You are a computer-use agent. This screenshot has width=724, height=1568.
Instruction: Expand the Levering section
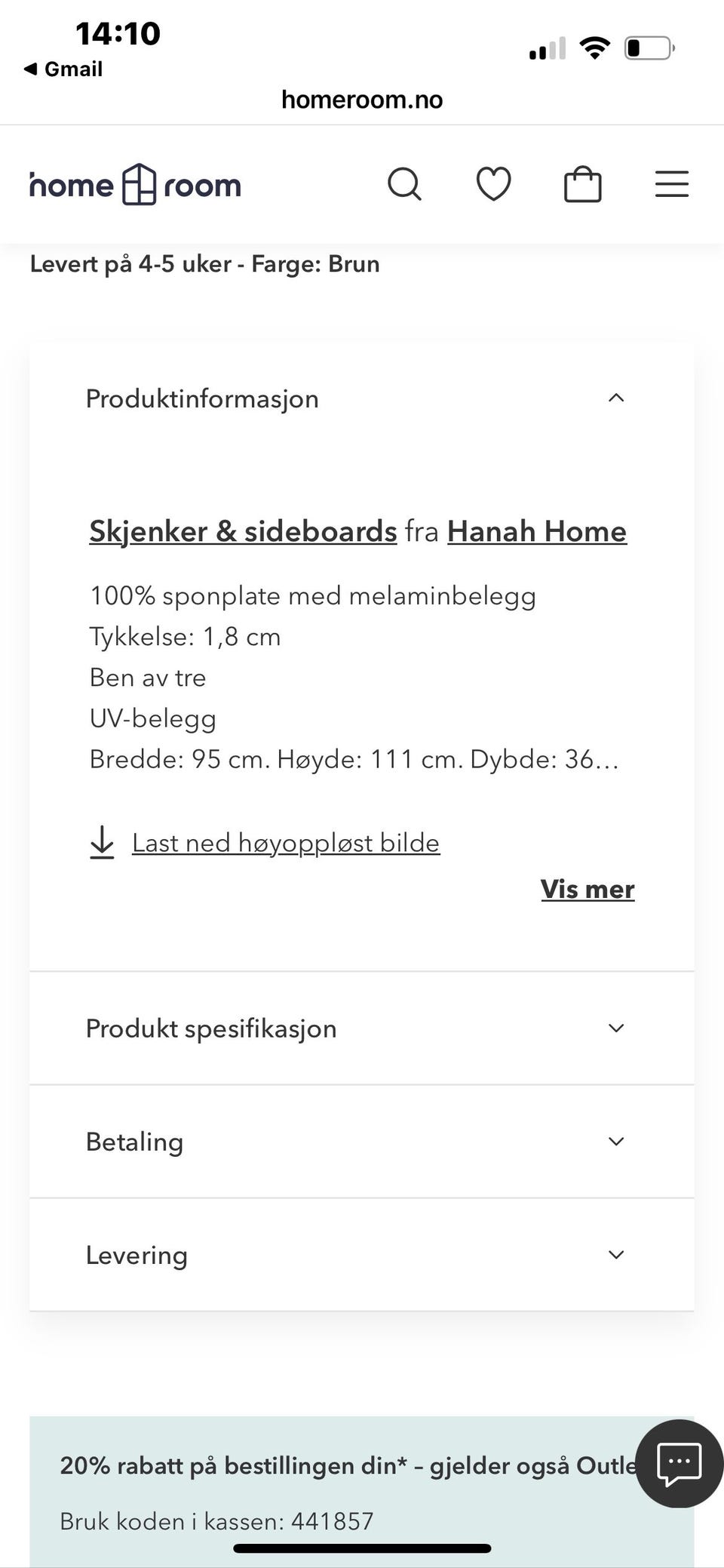tap(616, 1254)
